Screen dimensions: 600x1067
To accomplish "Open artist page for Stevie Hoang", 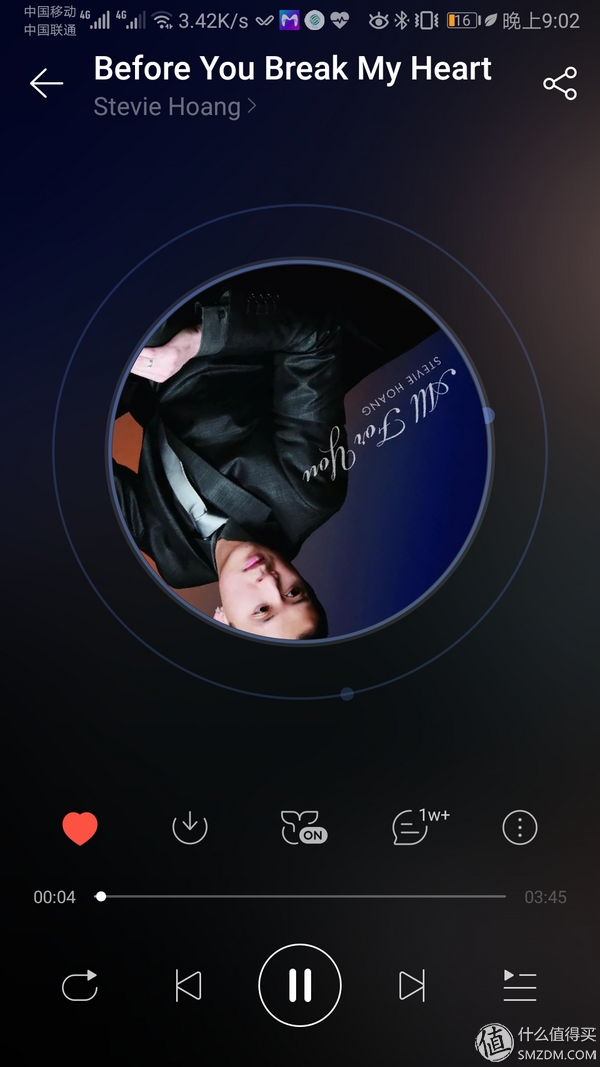I will point(174,107).
